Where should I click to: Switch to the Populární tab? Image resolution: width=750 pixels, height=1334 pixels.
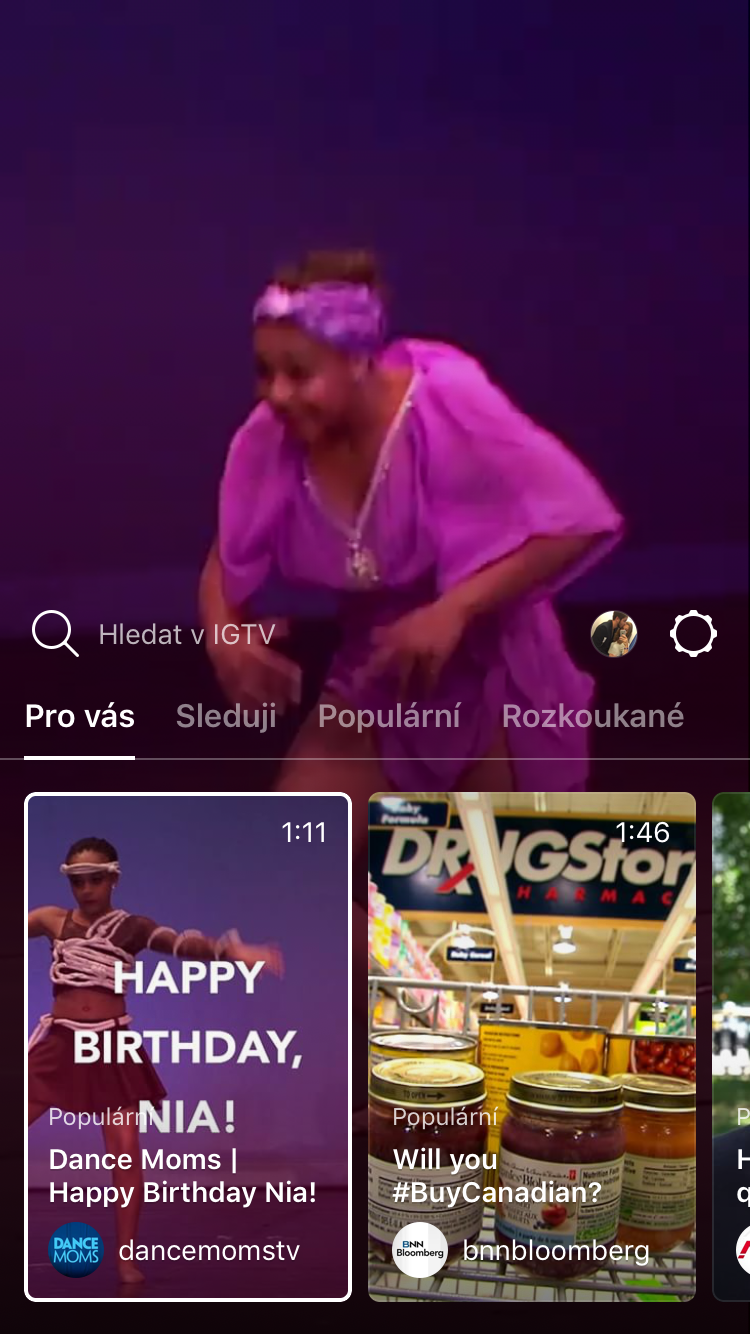point(389,716)
